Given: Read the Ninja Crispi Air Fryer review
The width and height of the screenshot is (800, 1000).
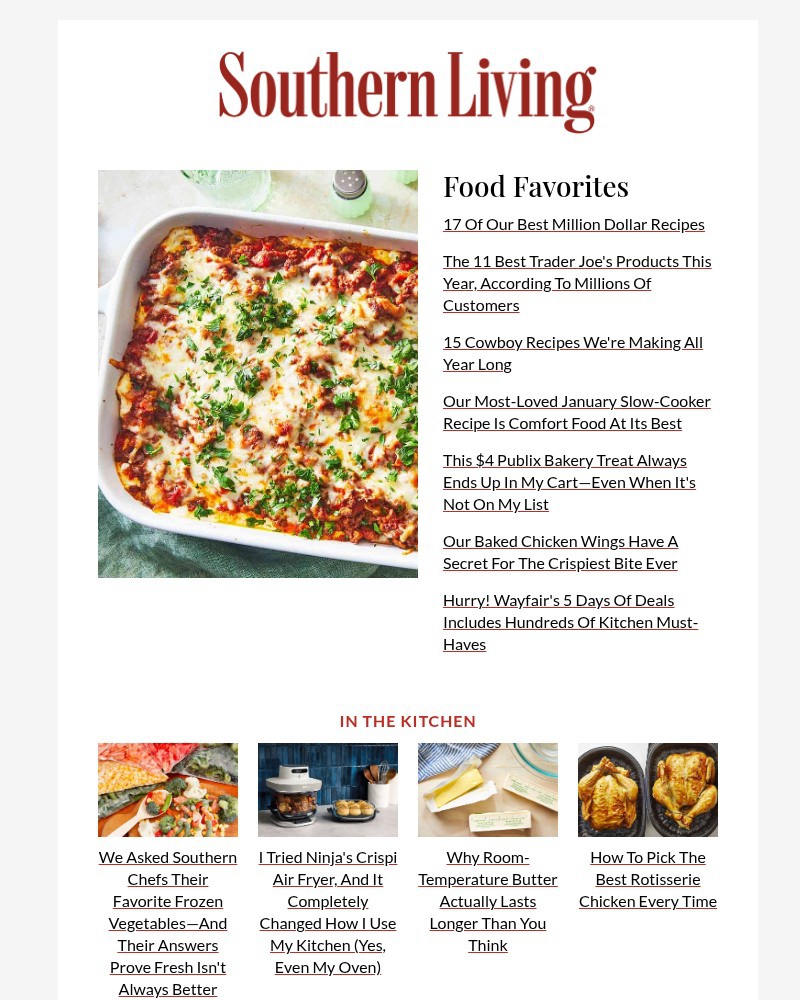Looking at the screenshot, I should [327, 911].
